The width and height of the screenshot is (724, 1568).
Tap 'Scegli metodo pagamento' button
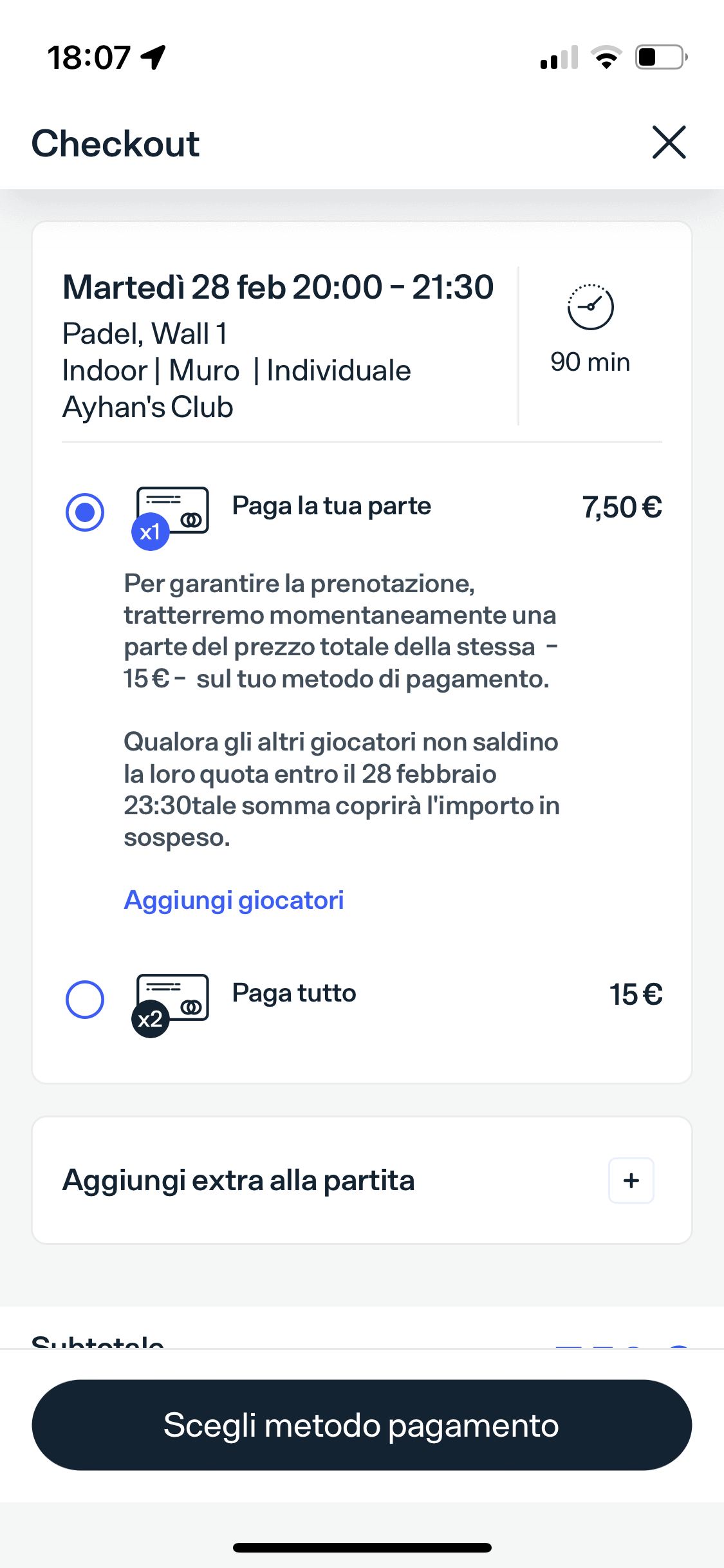coord(362,1425)
